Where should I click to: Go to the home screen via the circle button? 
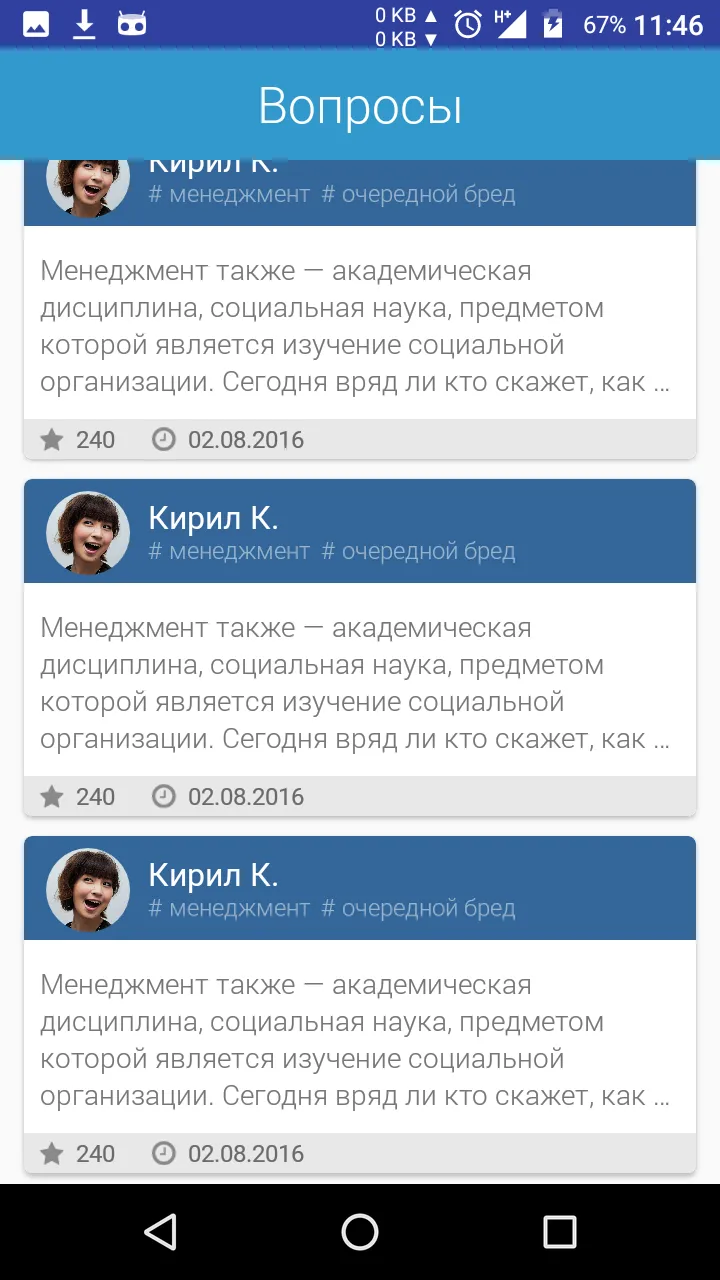click(x=360, y=1232)
